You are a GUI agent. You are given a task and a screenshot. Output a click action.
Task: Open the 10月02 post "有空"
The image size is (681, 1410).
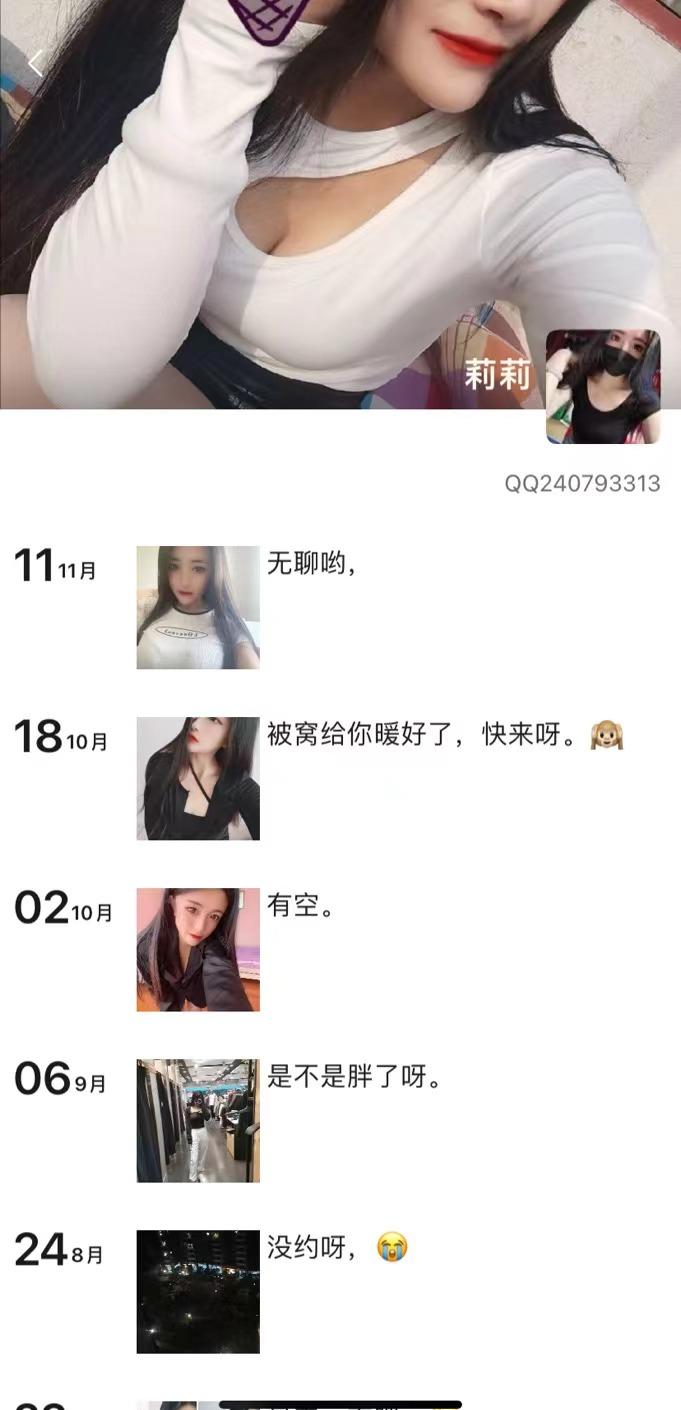point(198,949)
